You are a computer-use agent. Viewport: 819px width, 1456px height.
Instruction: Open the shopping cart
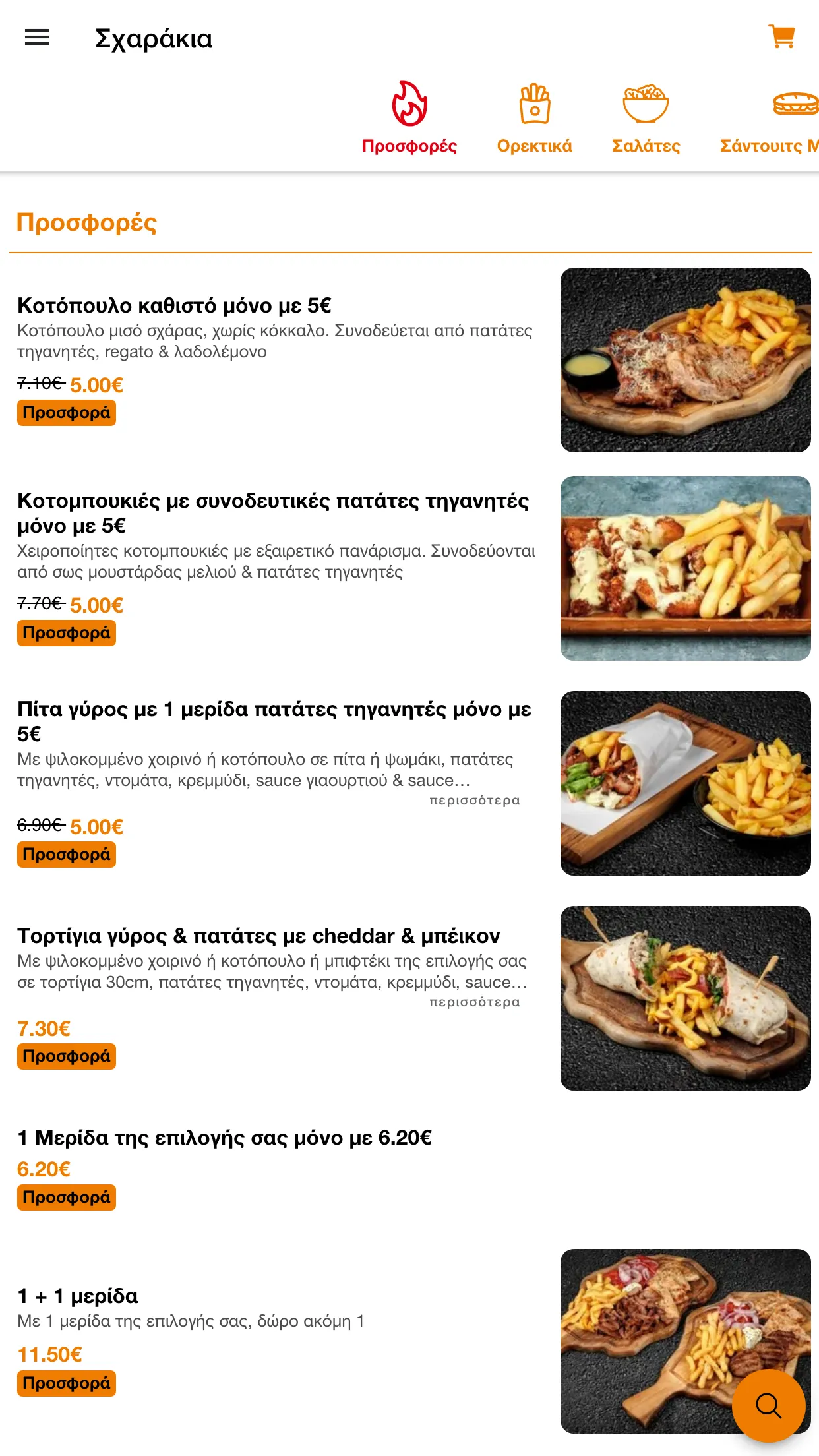781,37
